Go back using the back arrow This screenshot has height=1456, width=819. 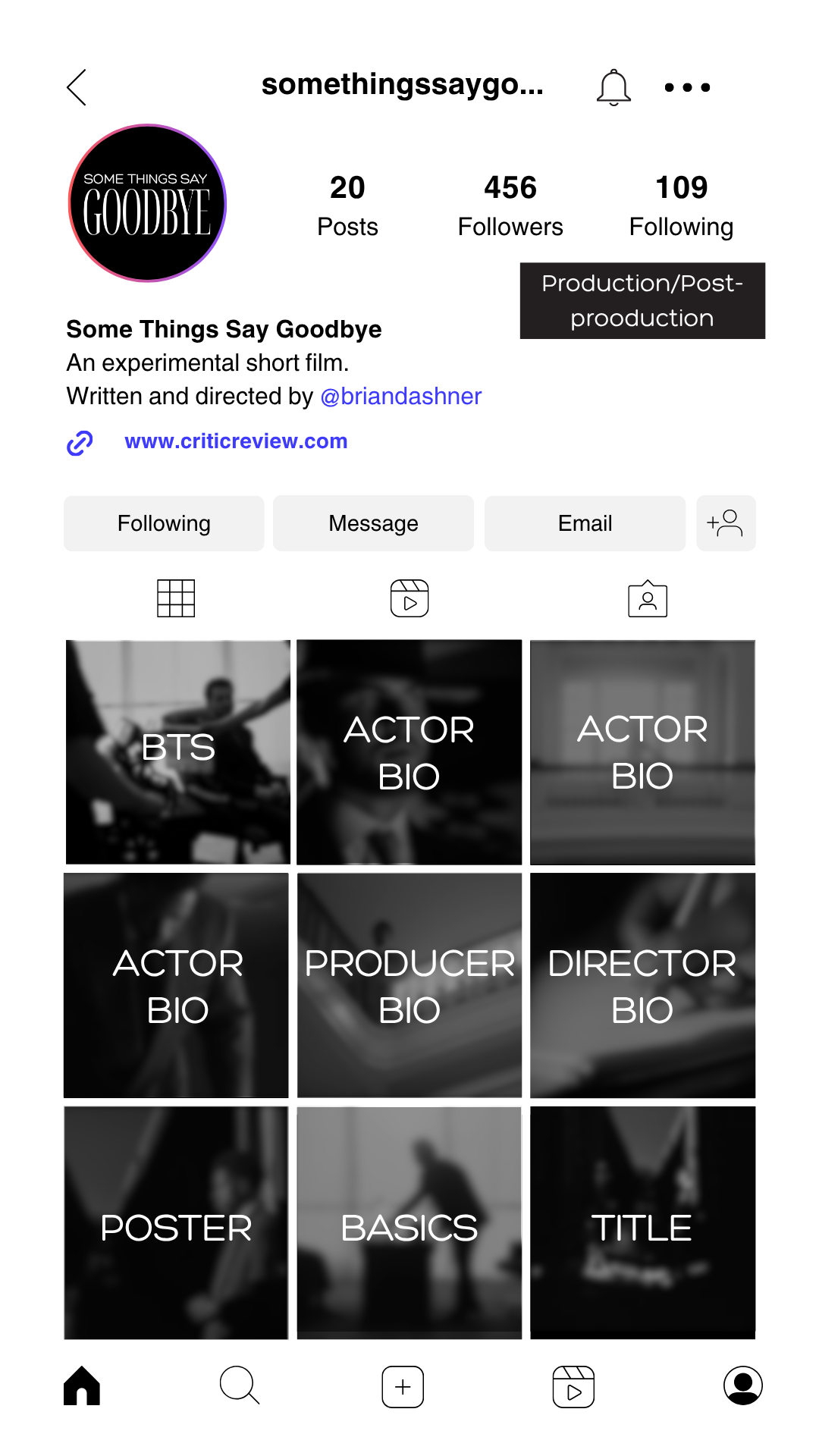[x=77, y=87]
